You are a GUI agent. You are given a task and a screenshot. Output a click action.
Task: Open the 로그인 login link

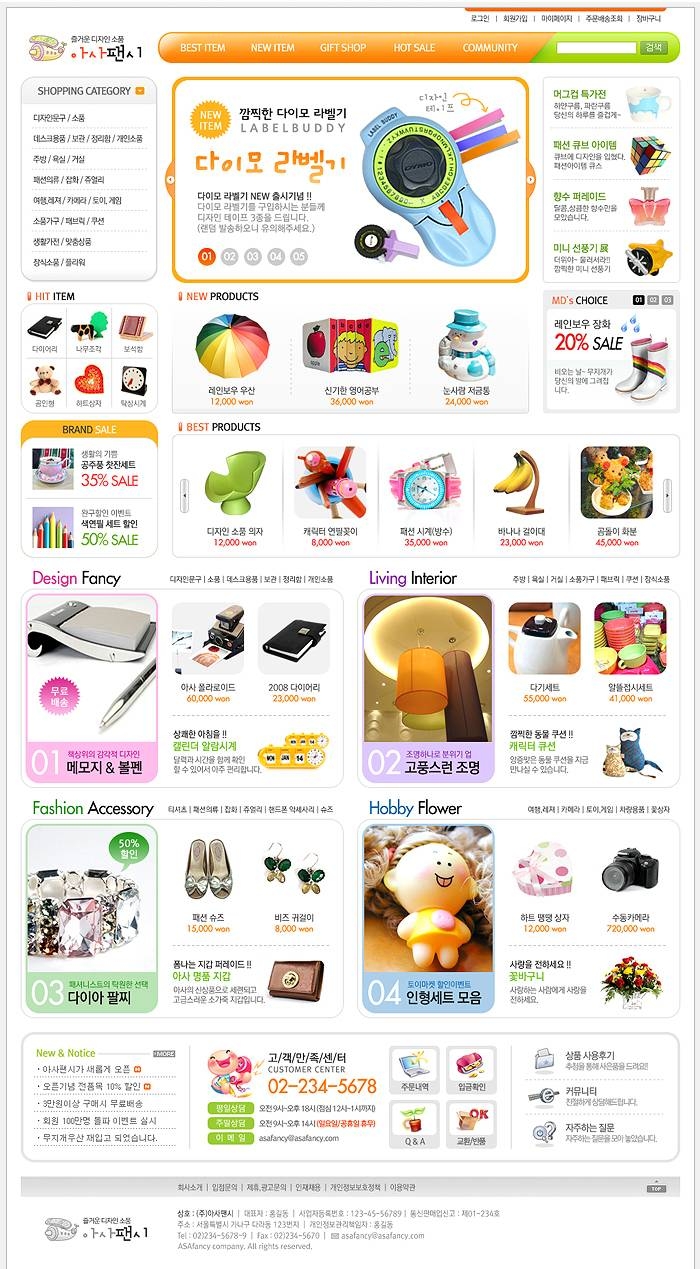(480, 18)
